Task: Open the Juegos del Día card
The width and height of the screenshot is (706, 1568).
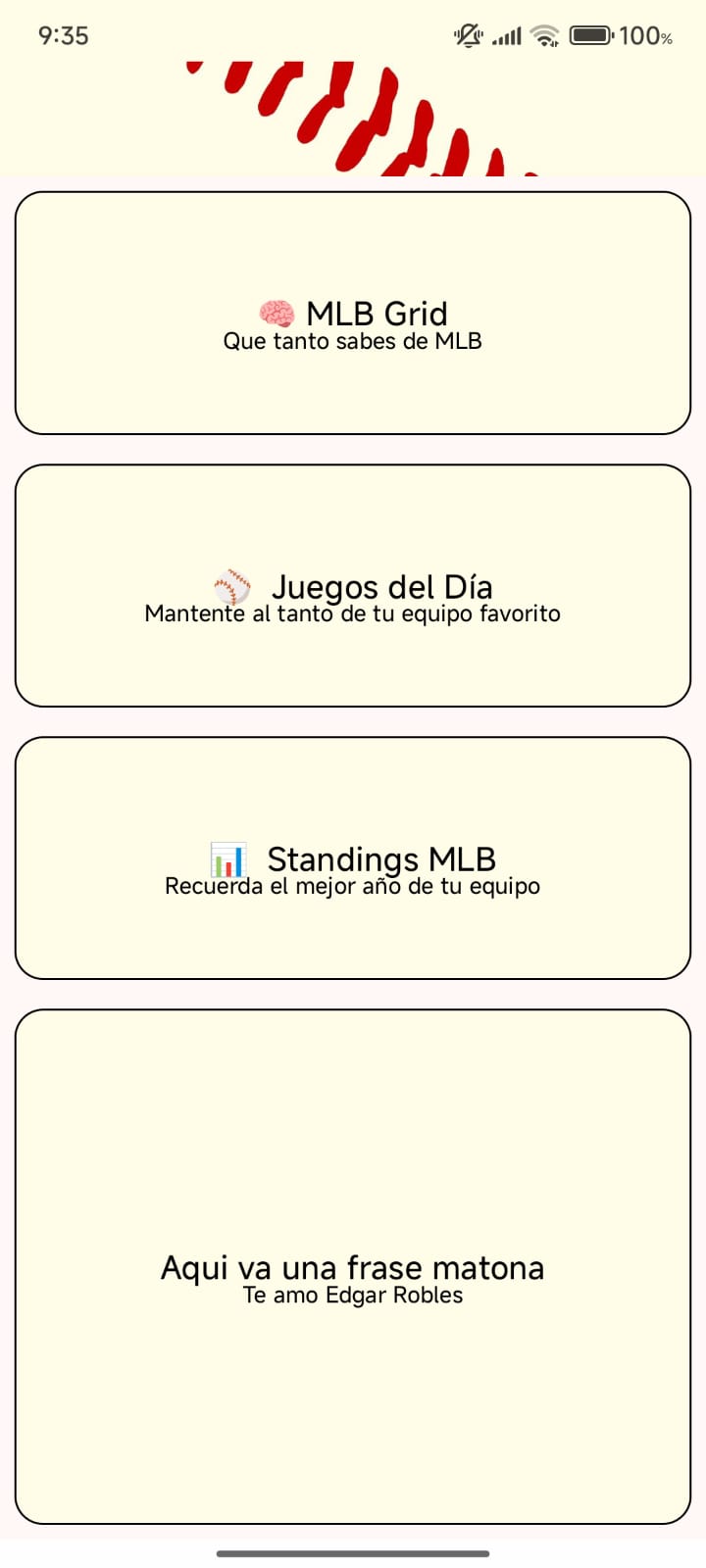Action: (x=353, y=586)
